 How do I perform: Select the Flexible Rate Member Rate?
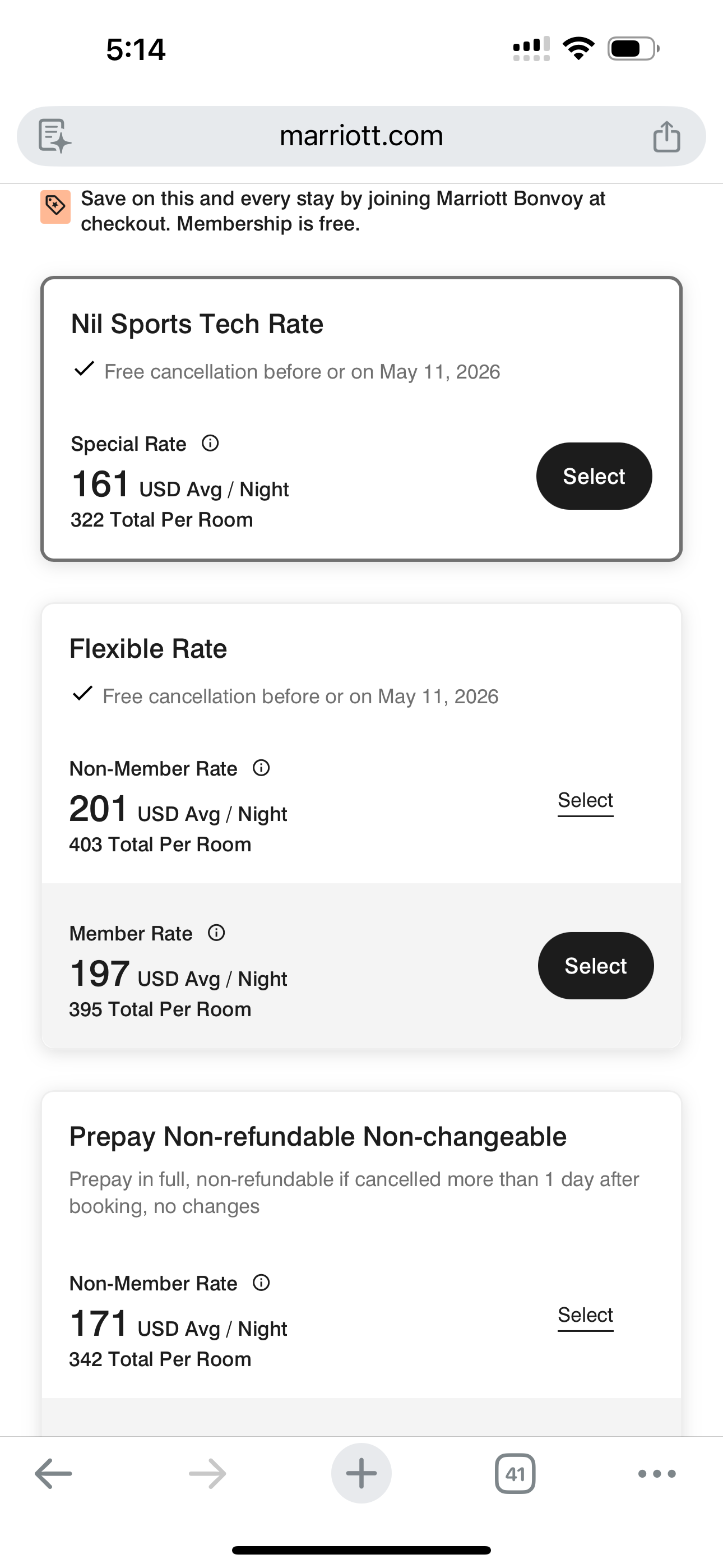click(x=595, y=965)
